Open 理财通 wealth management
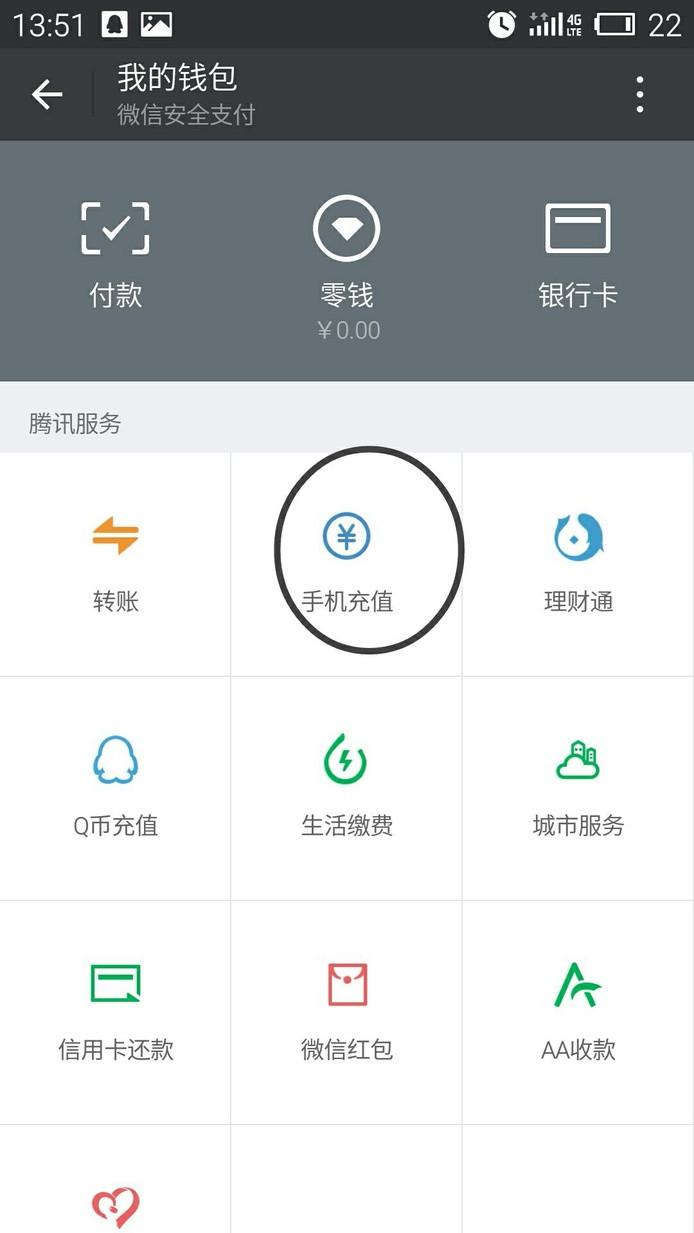 coord(578,564)
